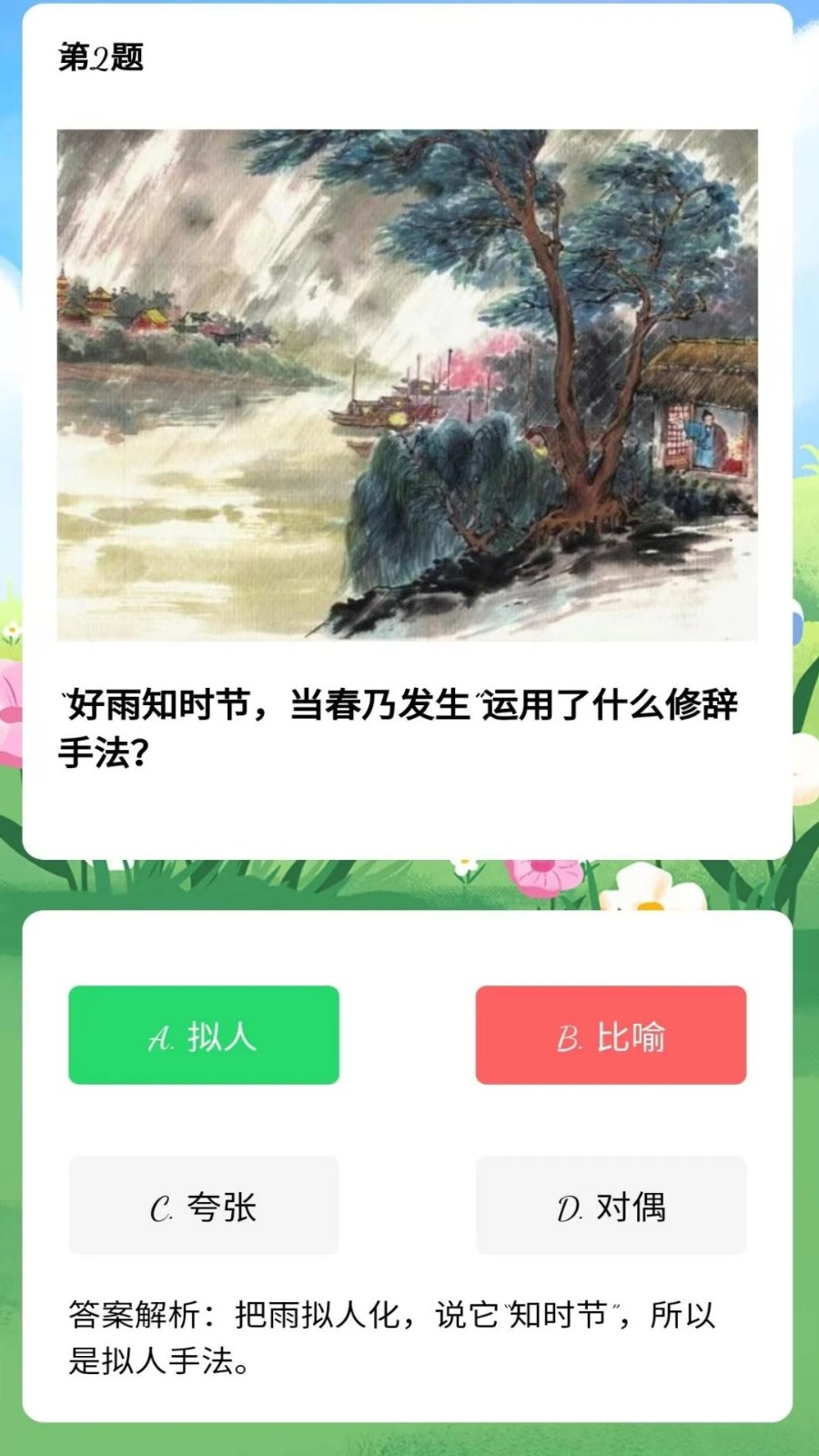
Task: Choose option B. 比喻
Action: click(x=611, y=1036)
